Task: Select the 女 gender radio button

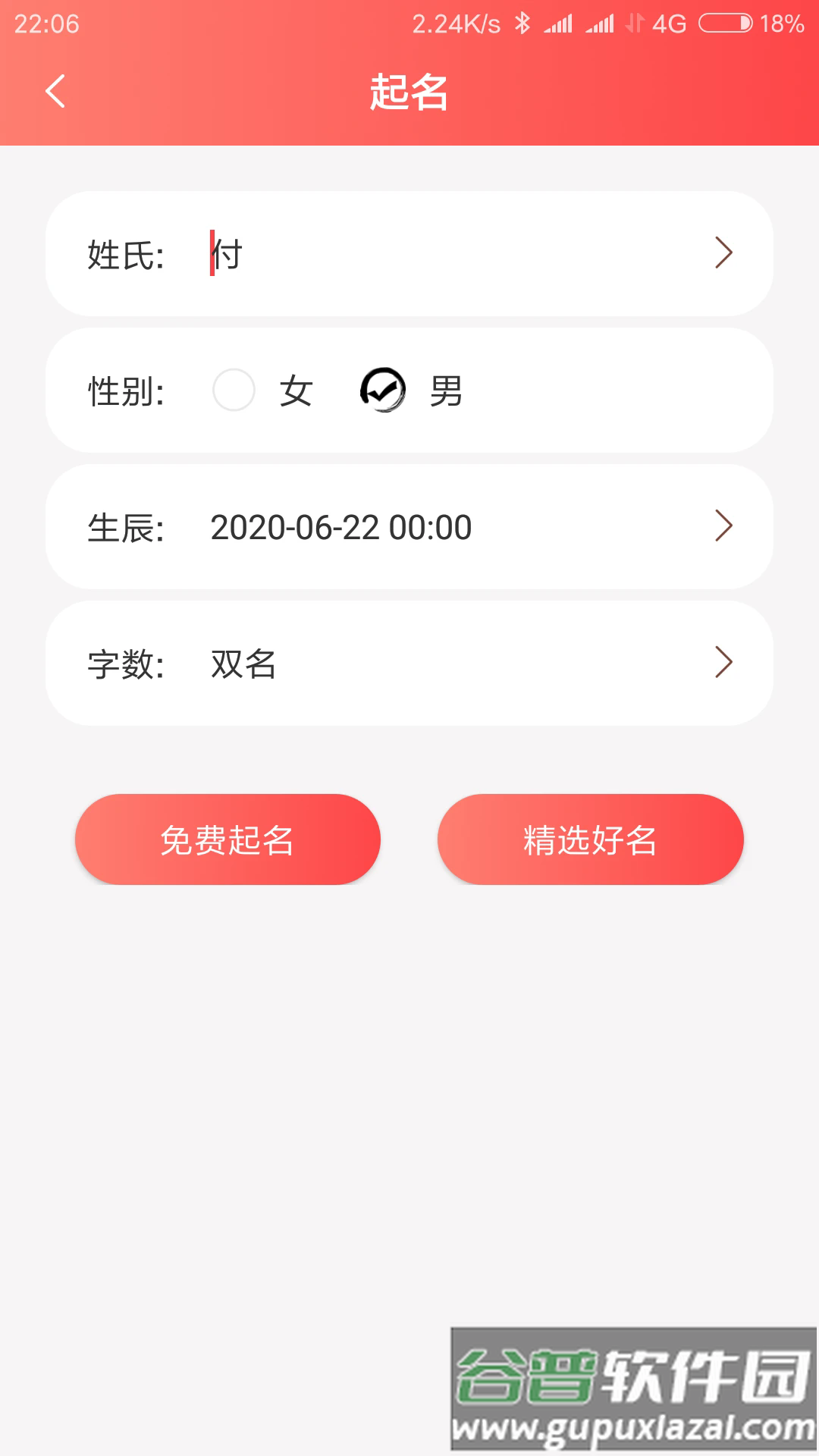Action: [x=233, y=391]
